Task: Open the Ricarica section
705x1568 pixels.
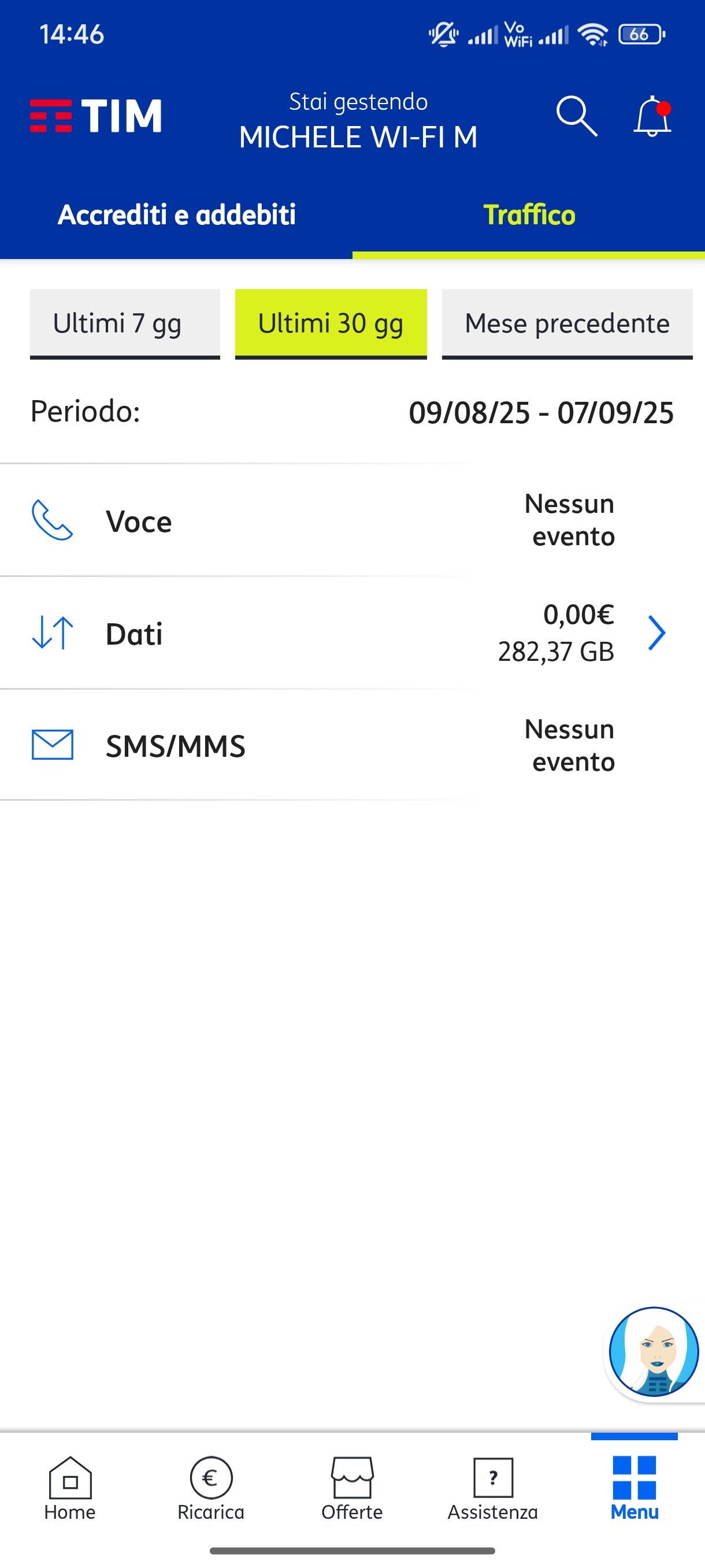Action: 211,1487
